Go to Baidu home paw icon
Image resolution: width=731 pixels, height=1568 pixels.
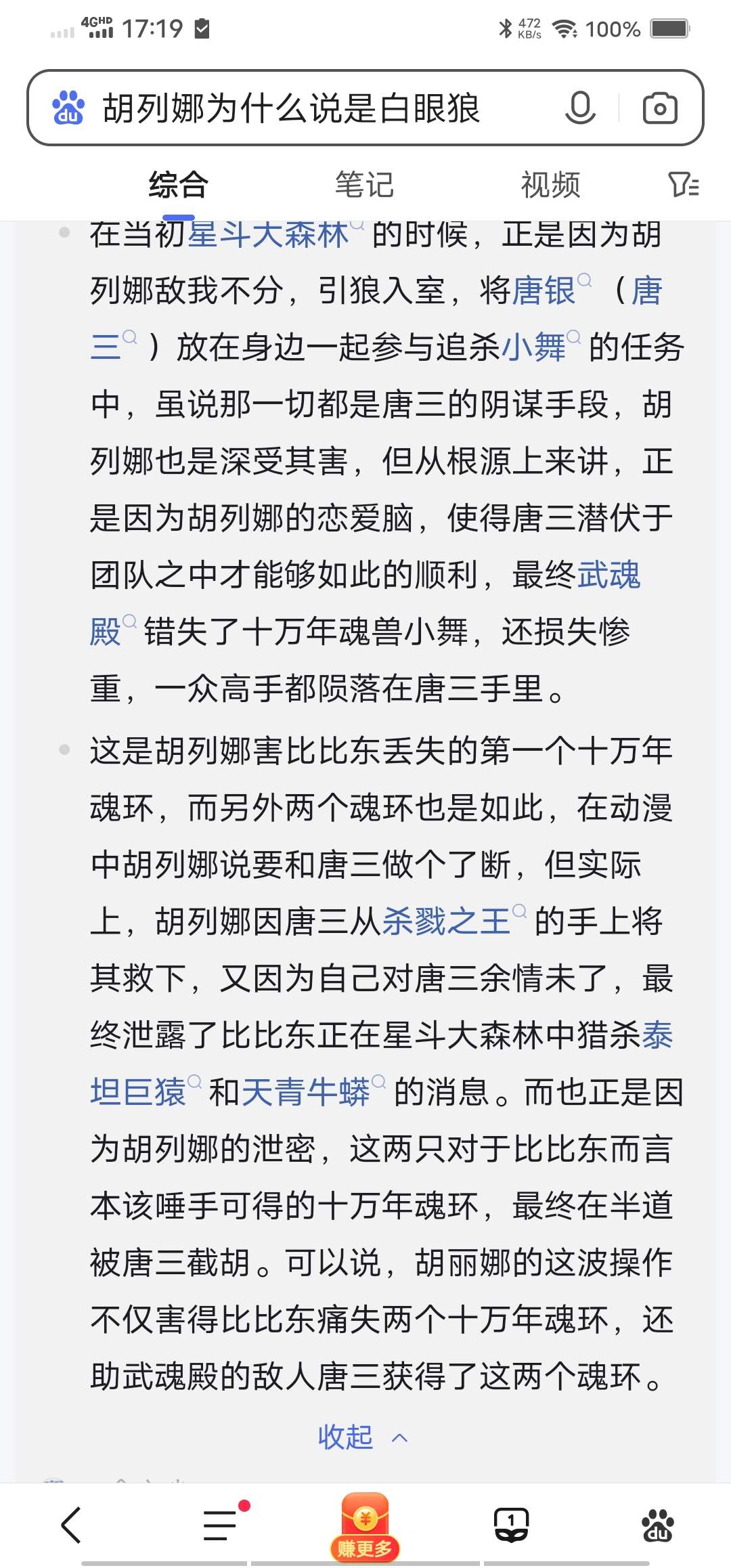(x=658, y=1525)
